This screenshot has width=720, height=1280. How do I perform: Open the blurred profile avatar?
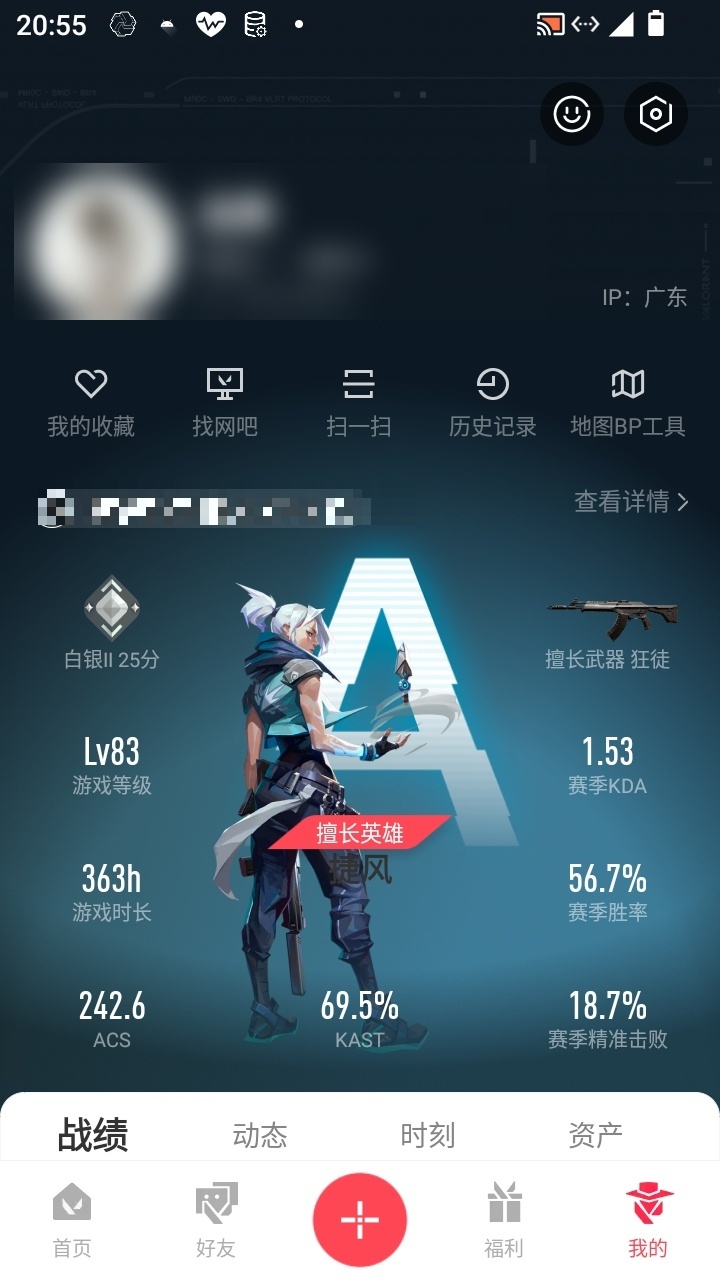click(98, 241)
